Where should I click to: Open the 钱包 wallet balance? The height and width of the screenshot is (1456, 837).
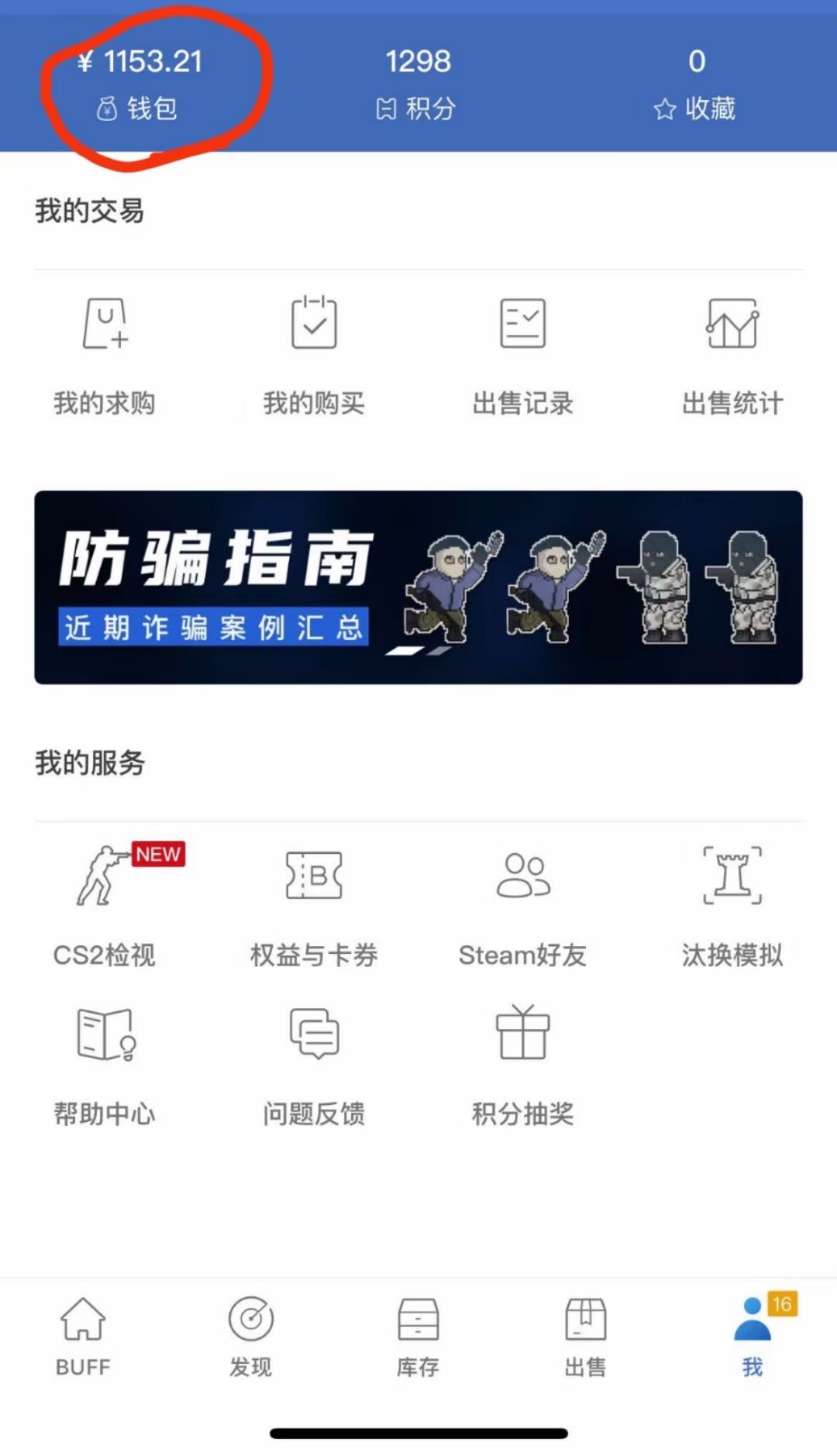pos(139,84)
